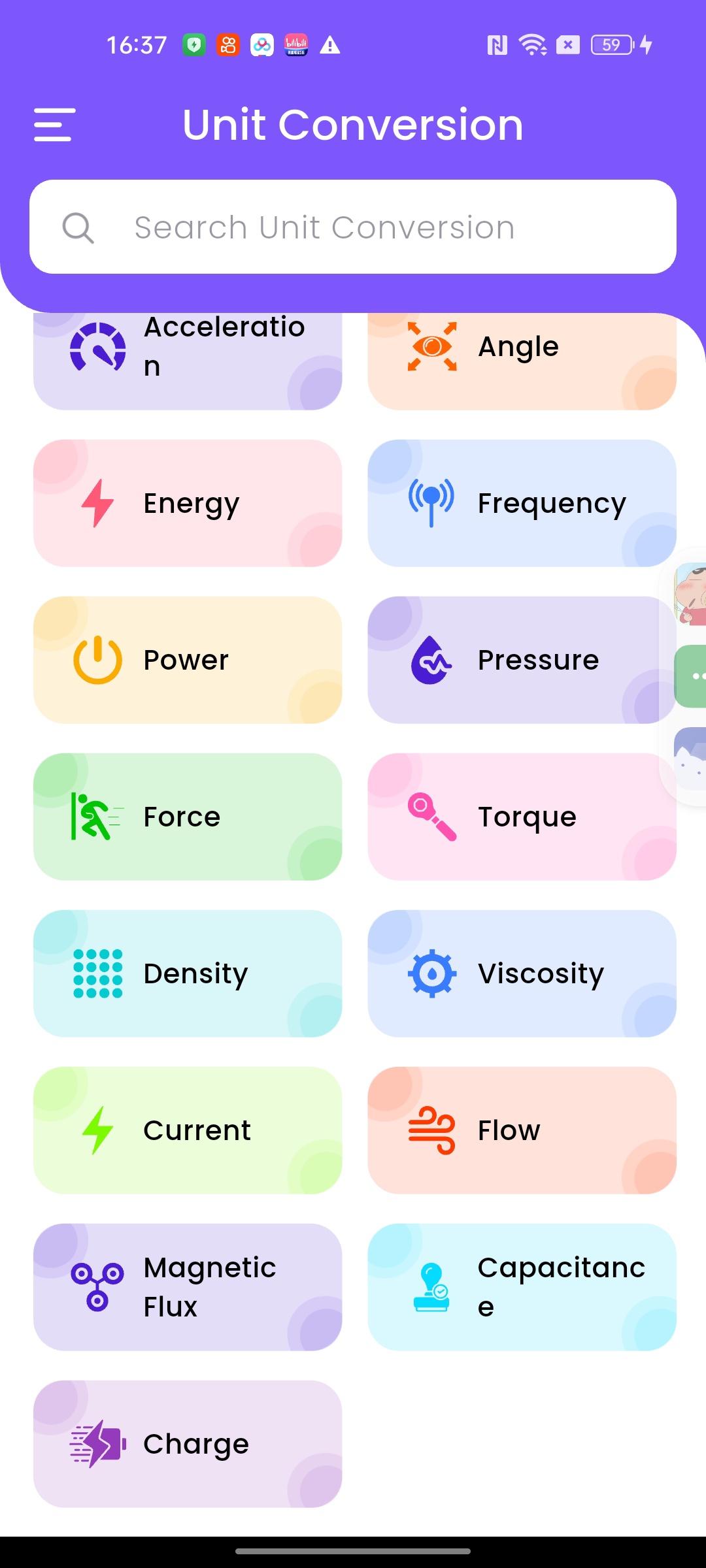Screen dimensions: 706x1568
Task: Open the Magnetic Flux converter
Action: click(188, 1287)
